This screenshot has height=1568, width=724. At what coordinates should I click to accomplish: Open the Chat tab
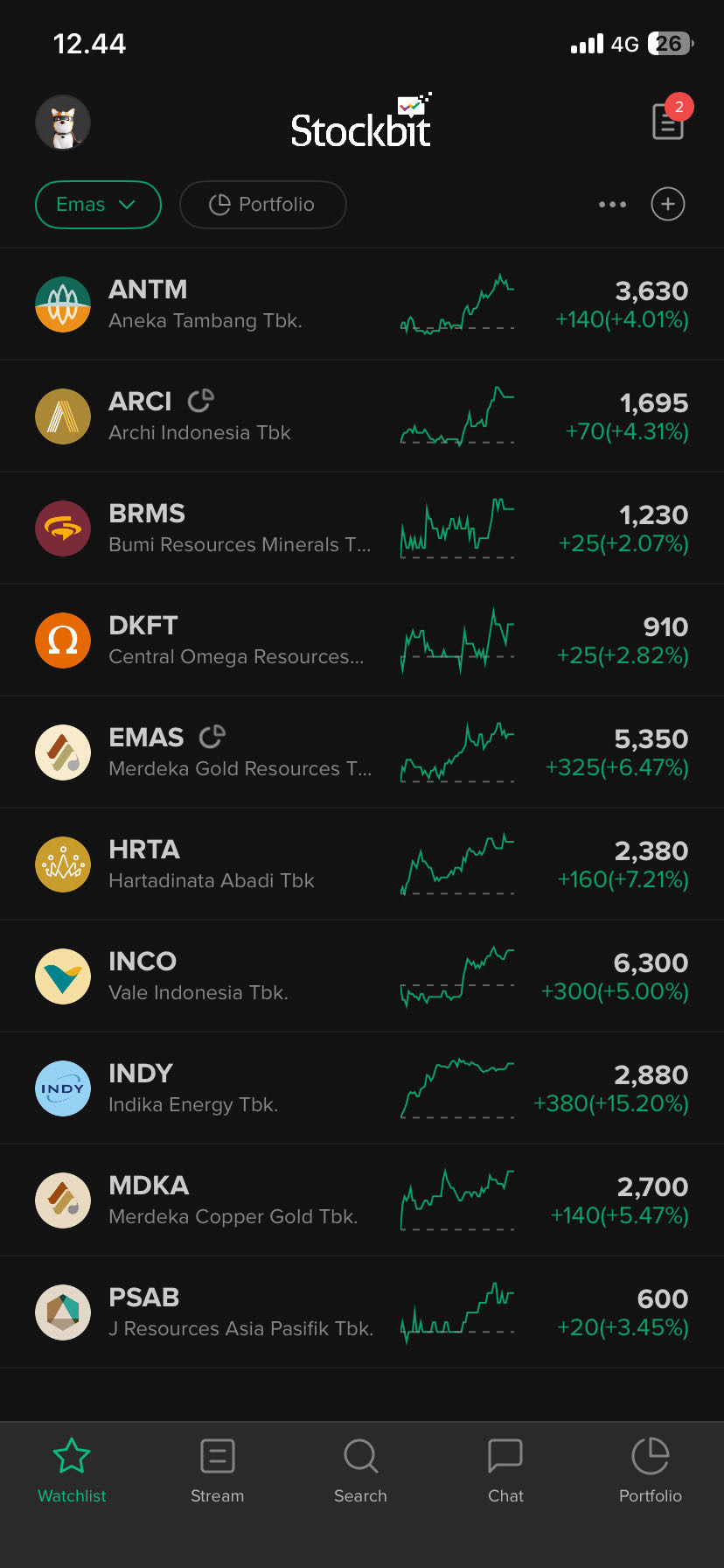click(505, 1472)
